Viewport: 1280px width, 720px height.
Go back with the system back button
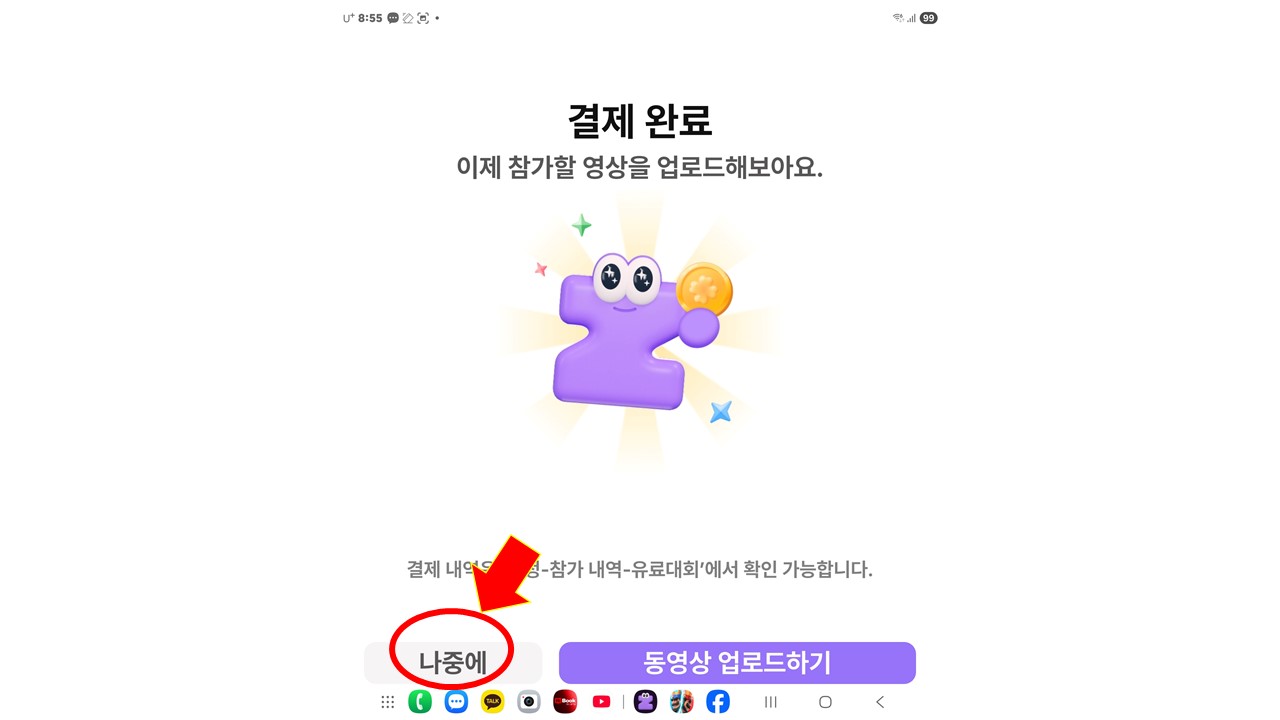pyautogui.click(x=880, y=702)
